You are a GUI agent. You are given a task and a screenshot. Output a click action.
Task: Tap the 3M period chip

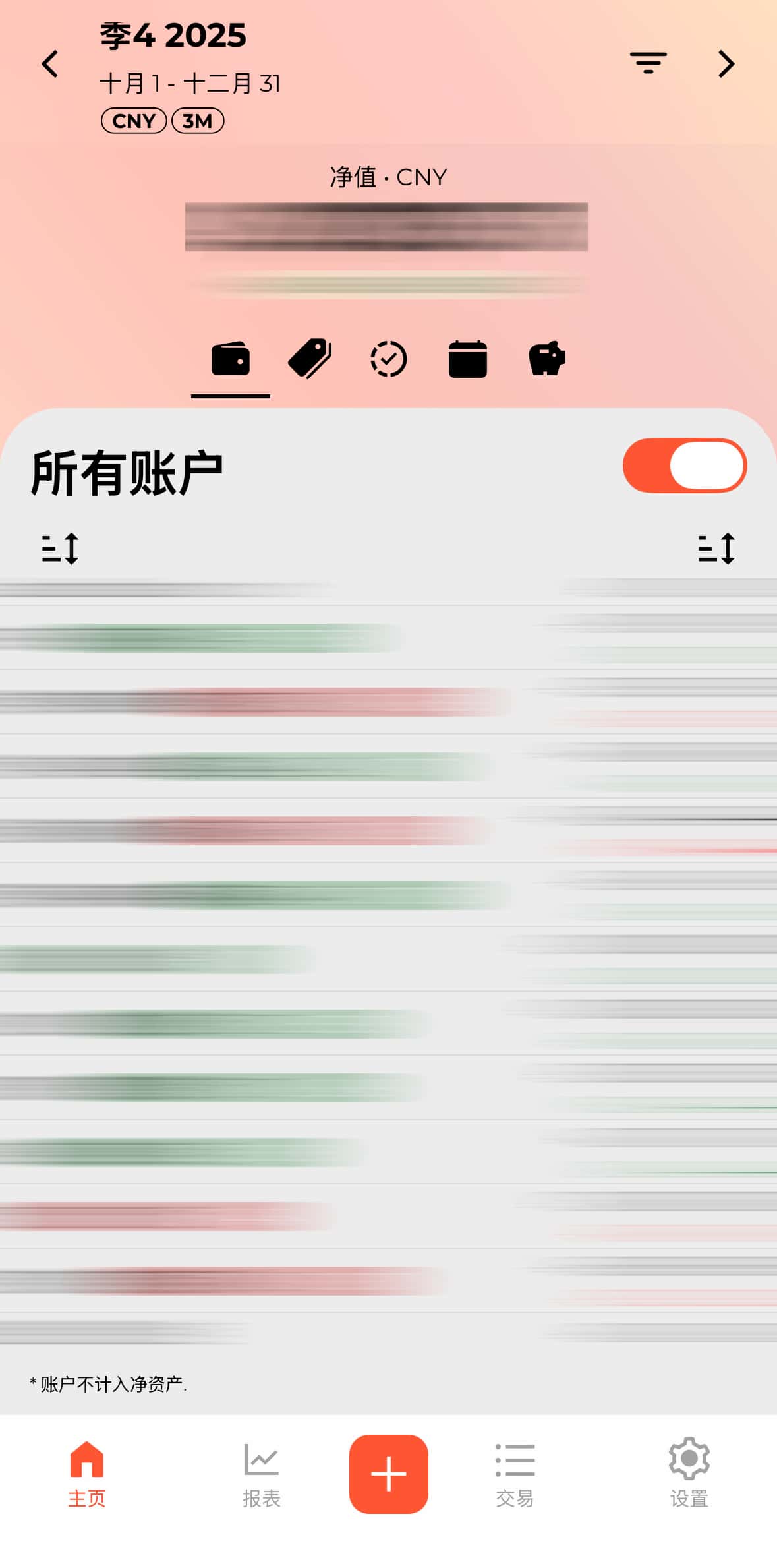click(x=197, y=121)
